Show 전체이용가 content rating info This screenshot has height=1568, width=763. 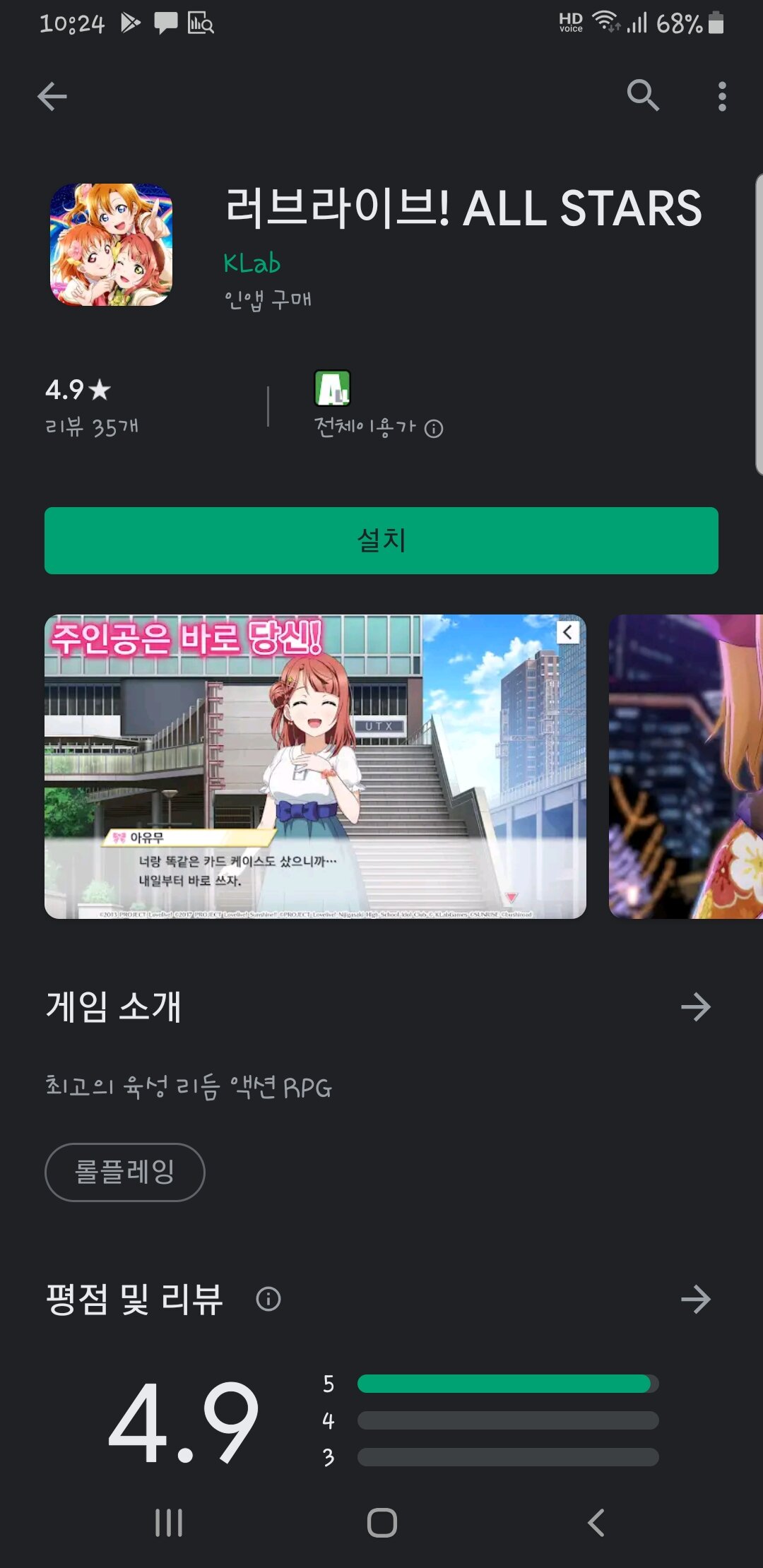433,428
